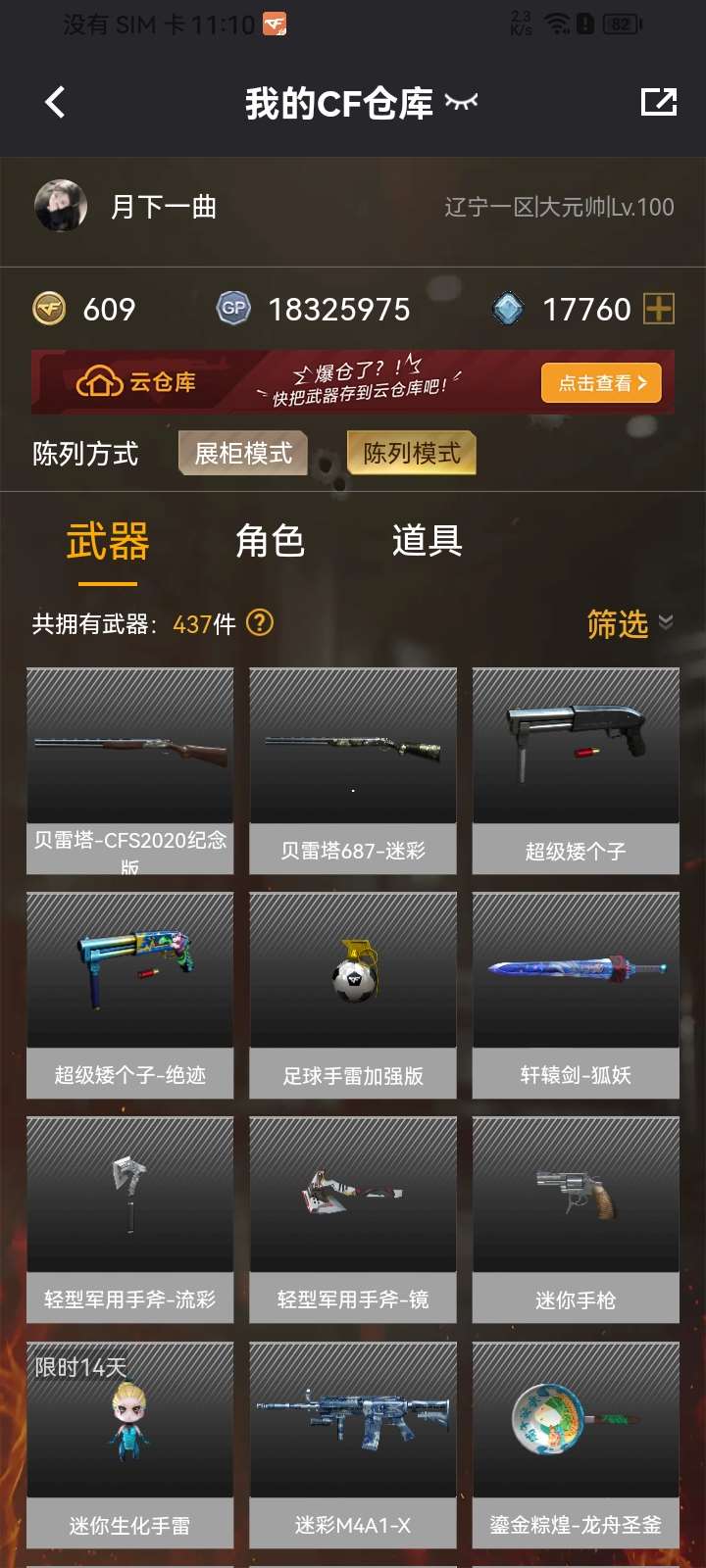This screenshot has width=706, height=1568.
Task: Open the 迷你手枪 weapon card
Action: click(576, 1219)
